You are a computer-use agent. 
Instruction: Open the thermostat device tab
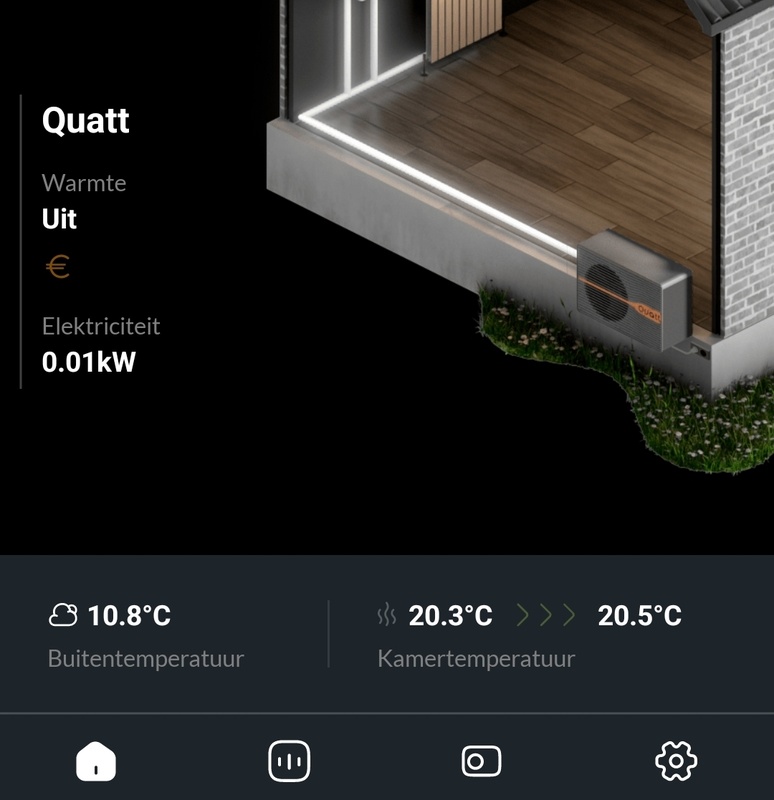(x=481, y=761)
